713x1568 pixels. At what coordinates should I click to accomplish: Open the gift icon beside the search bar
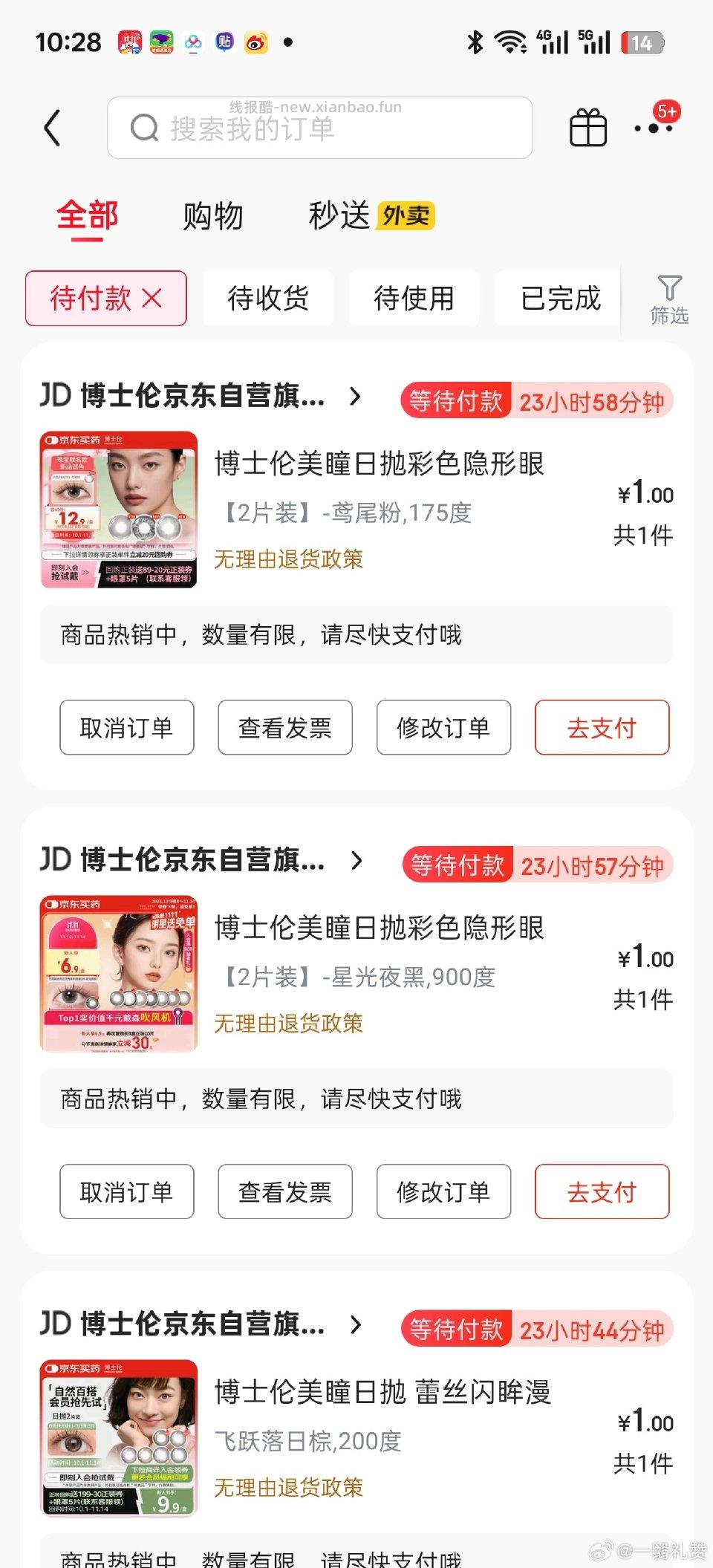click(587, 127)
